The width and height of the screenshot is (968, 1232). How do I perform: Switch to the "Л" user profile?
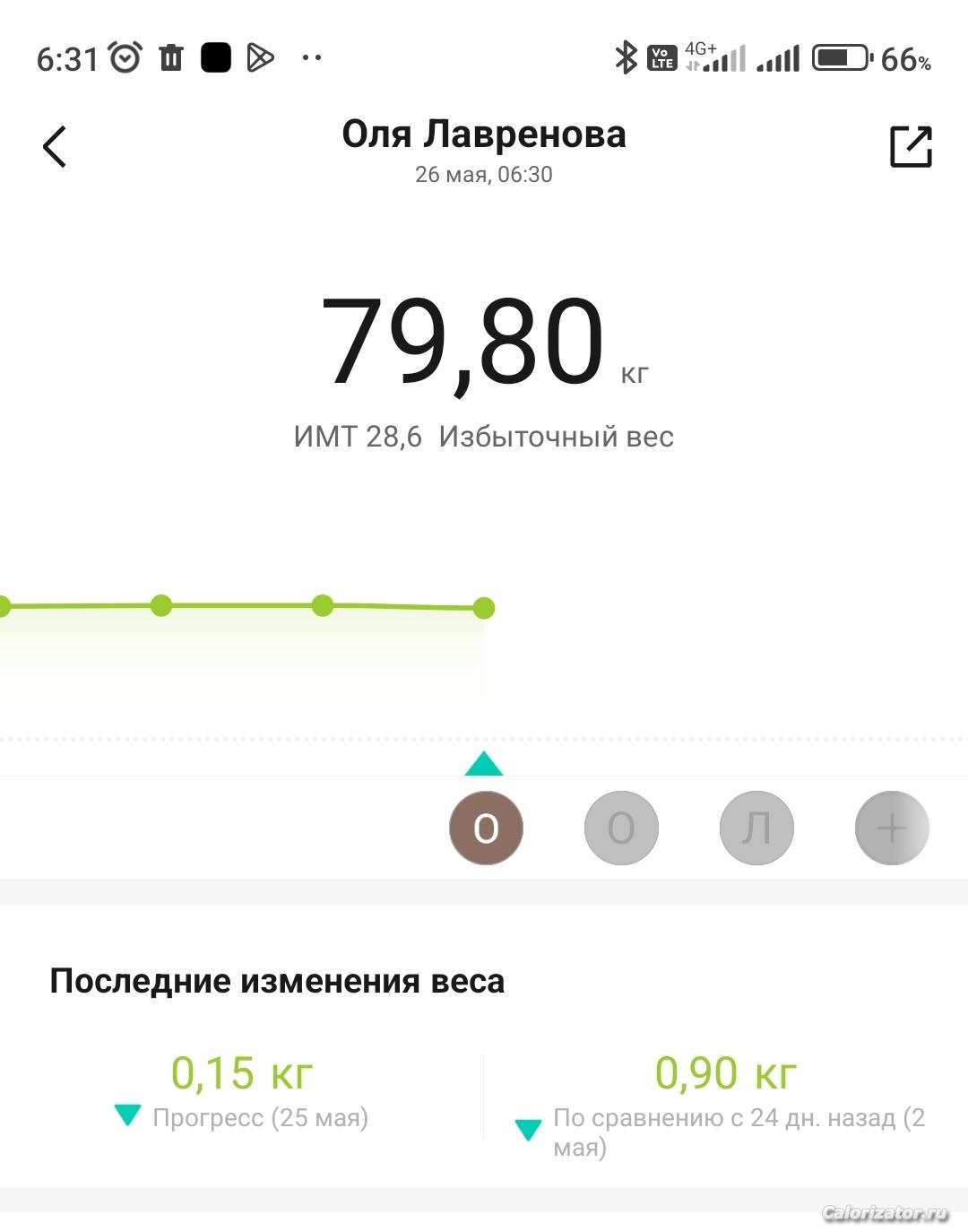tap(756, 828)
